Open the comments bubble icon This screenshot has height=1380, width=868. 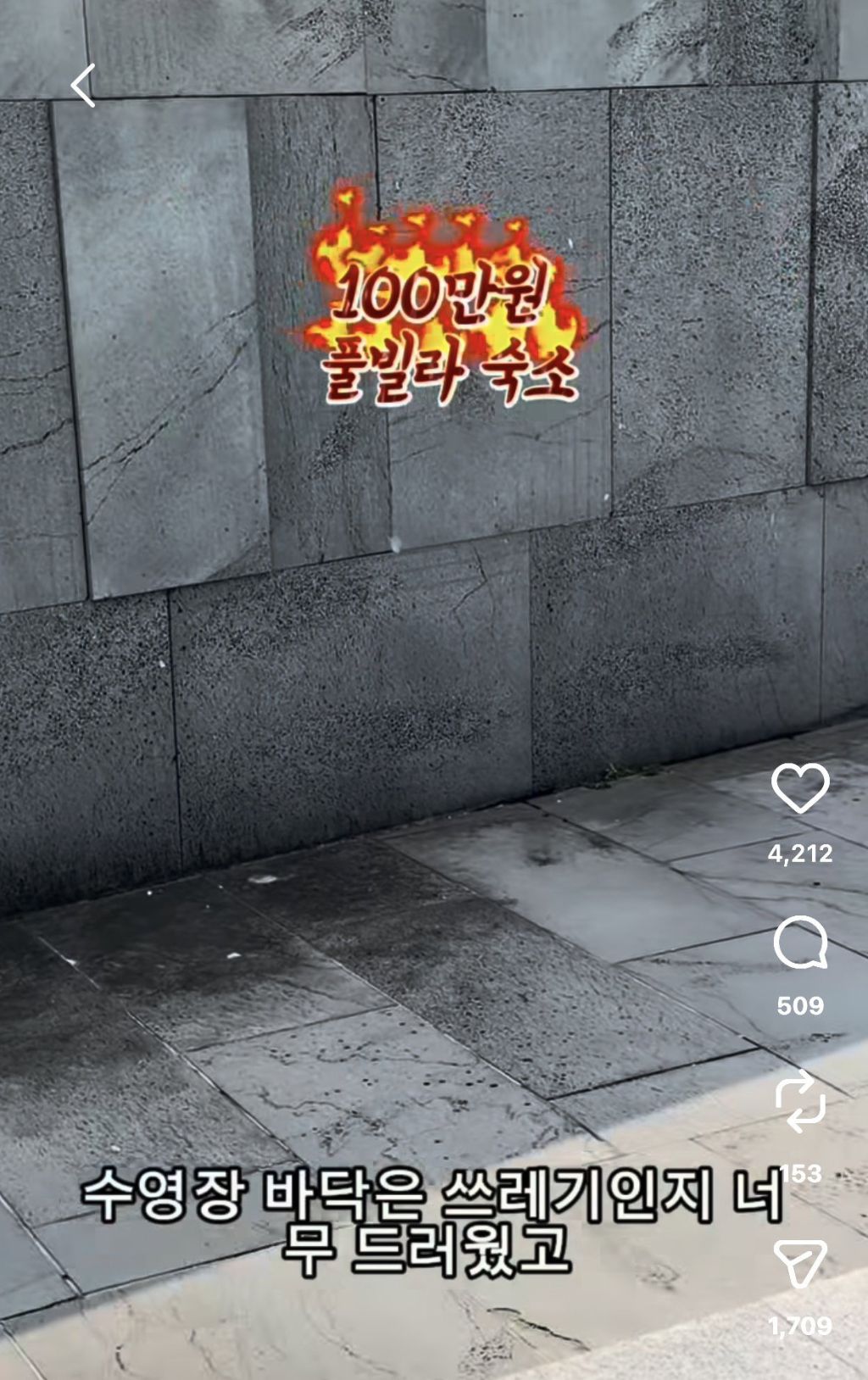800,943
